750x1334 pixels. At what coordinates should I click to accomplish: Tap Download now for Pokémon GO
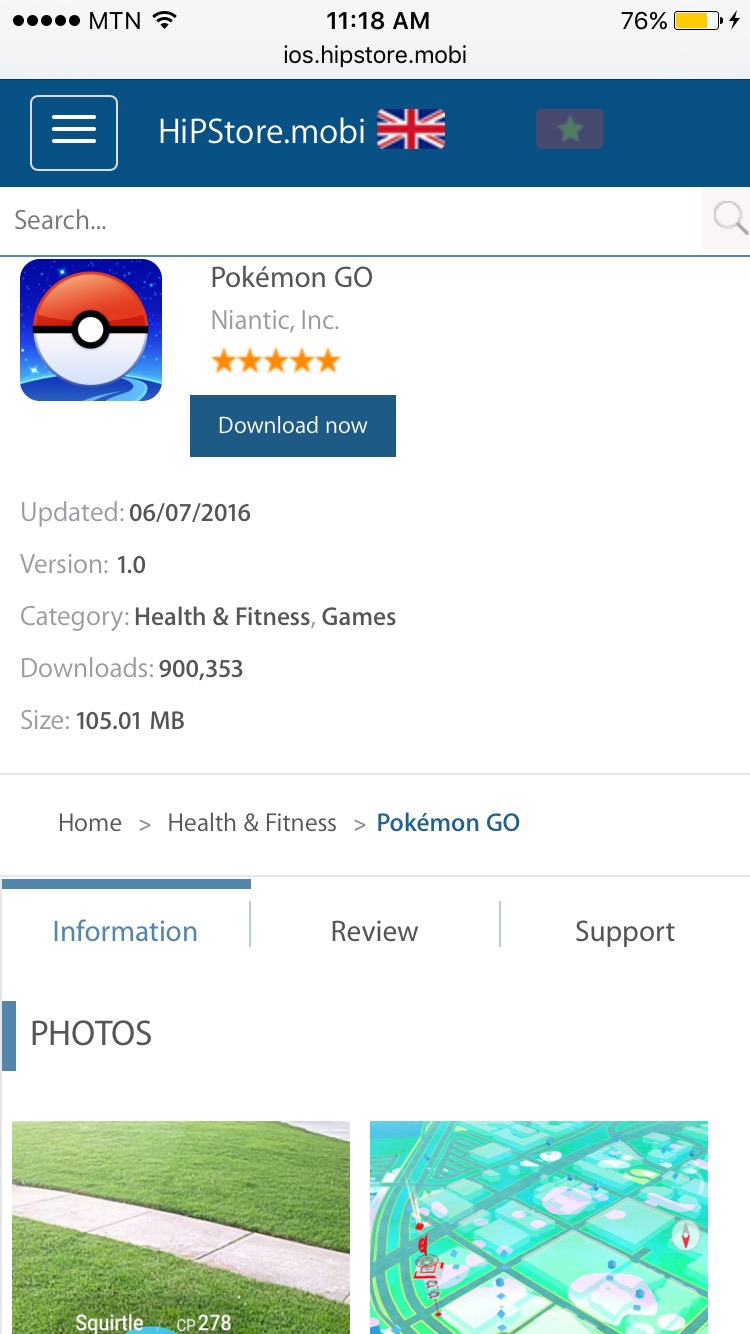pos(293,426)
